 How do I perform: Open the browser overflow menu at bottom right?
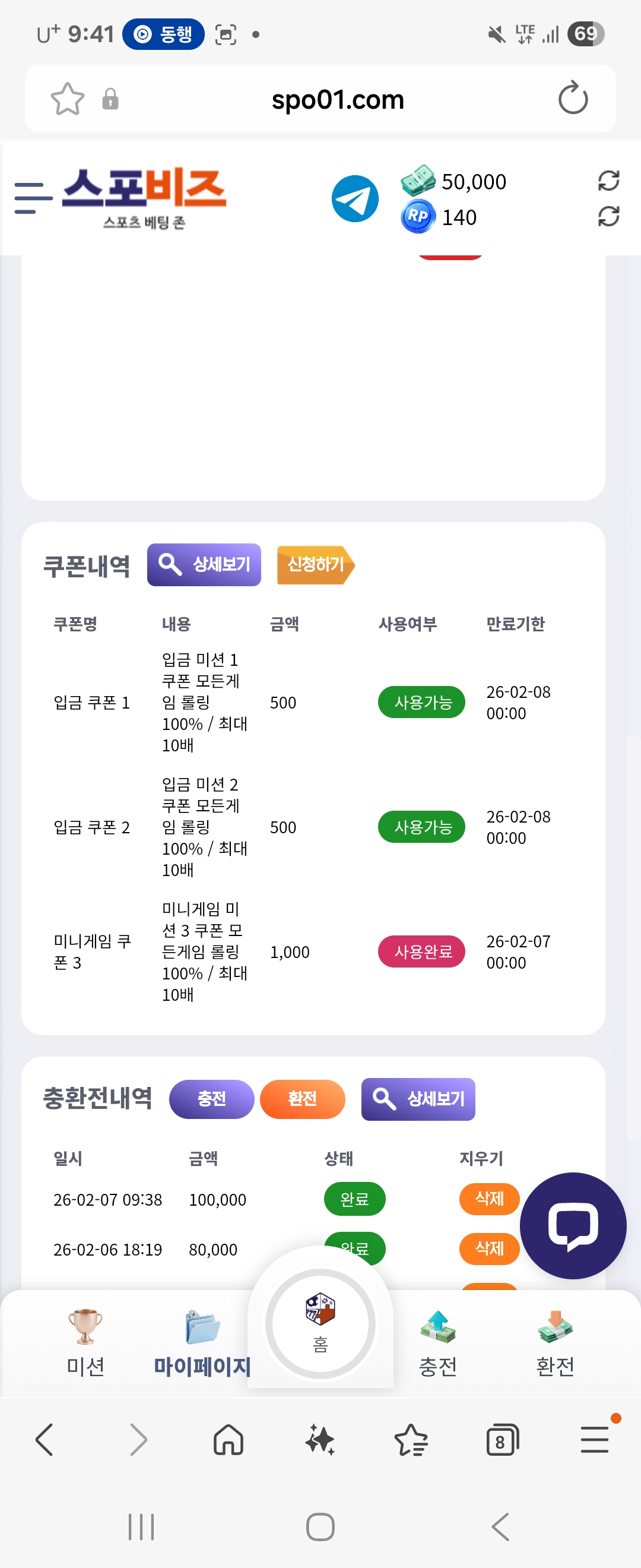point(595,1440)
